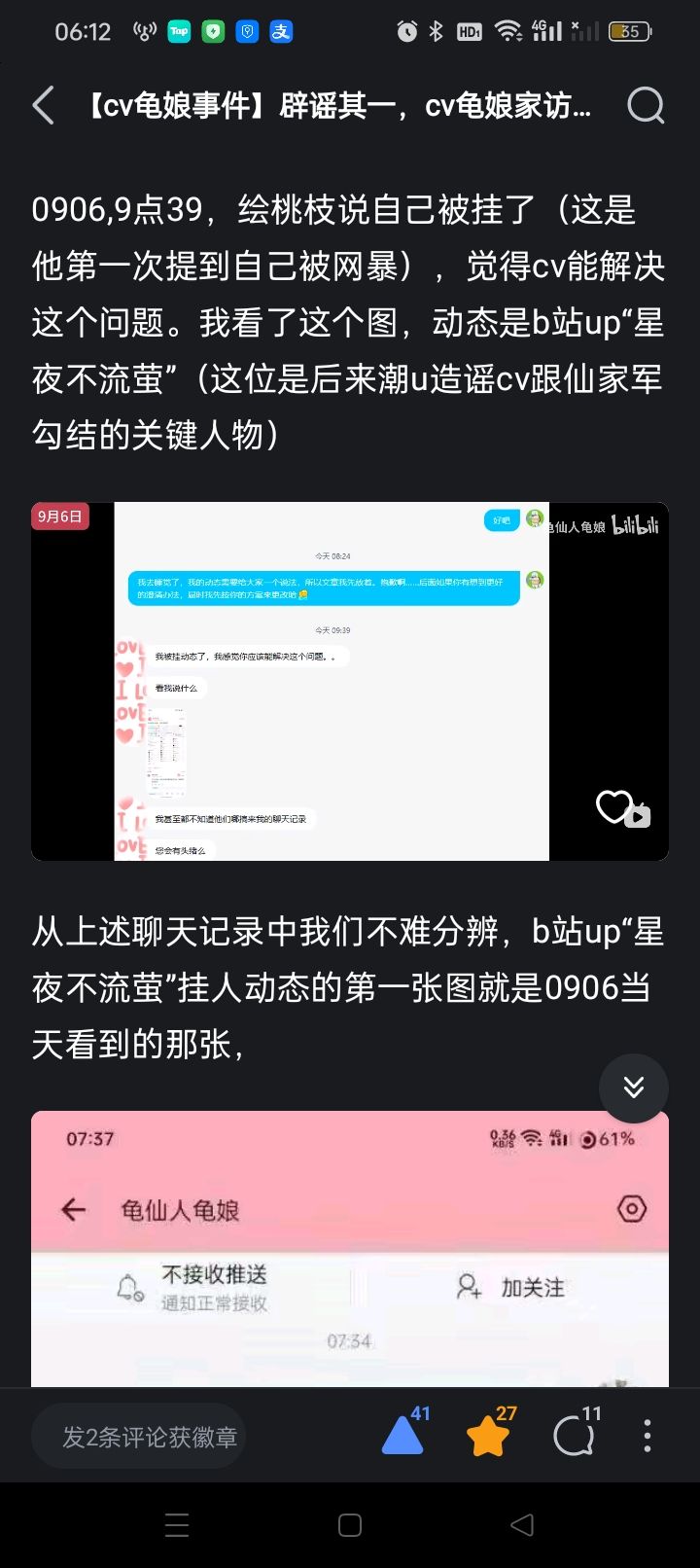Tap the settings gear beside 龟仙人龟娘
Image resolution: width=700 pixels, height=1568 pixels.
[x=631, y=1208]
